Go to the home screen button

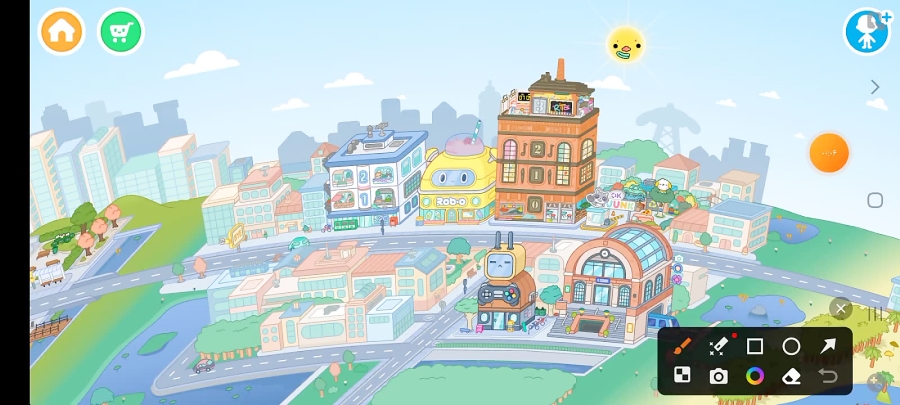62,31
